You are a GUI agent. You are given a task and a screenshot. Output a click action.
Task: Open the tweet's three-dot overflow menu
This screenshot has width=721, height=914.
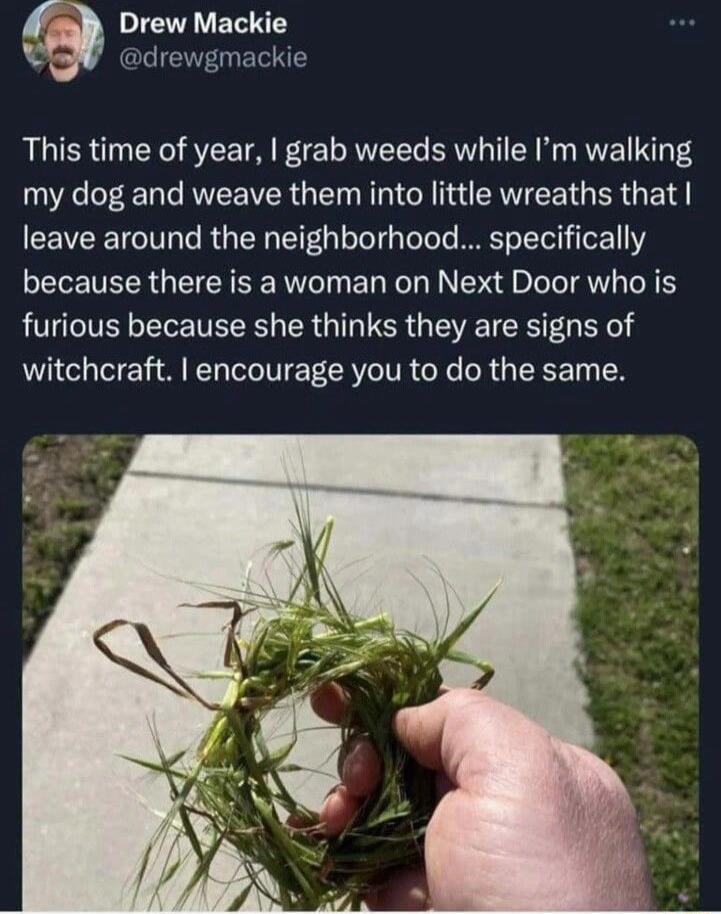[x=680, y=22]
